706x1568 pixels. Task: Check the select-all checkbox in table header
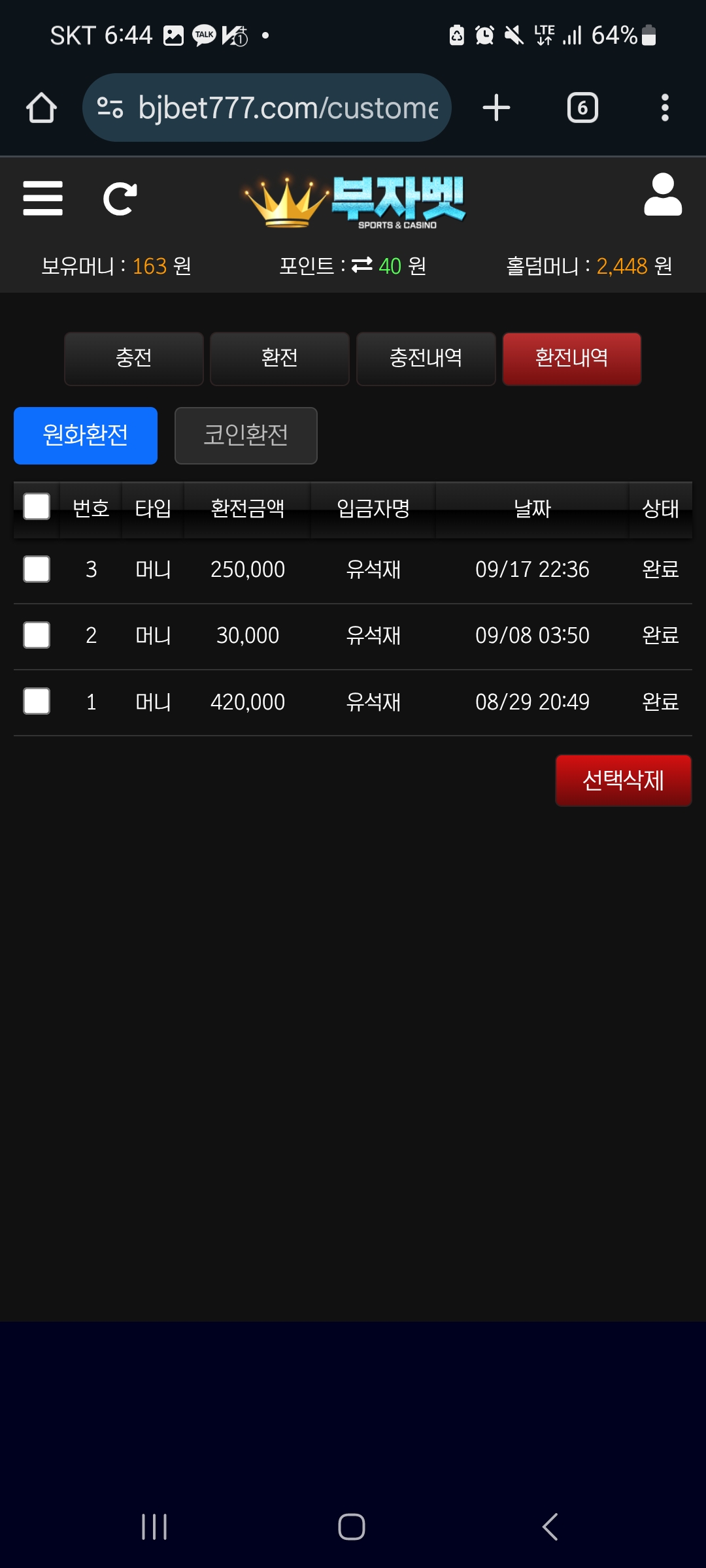coord(37,506)
